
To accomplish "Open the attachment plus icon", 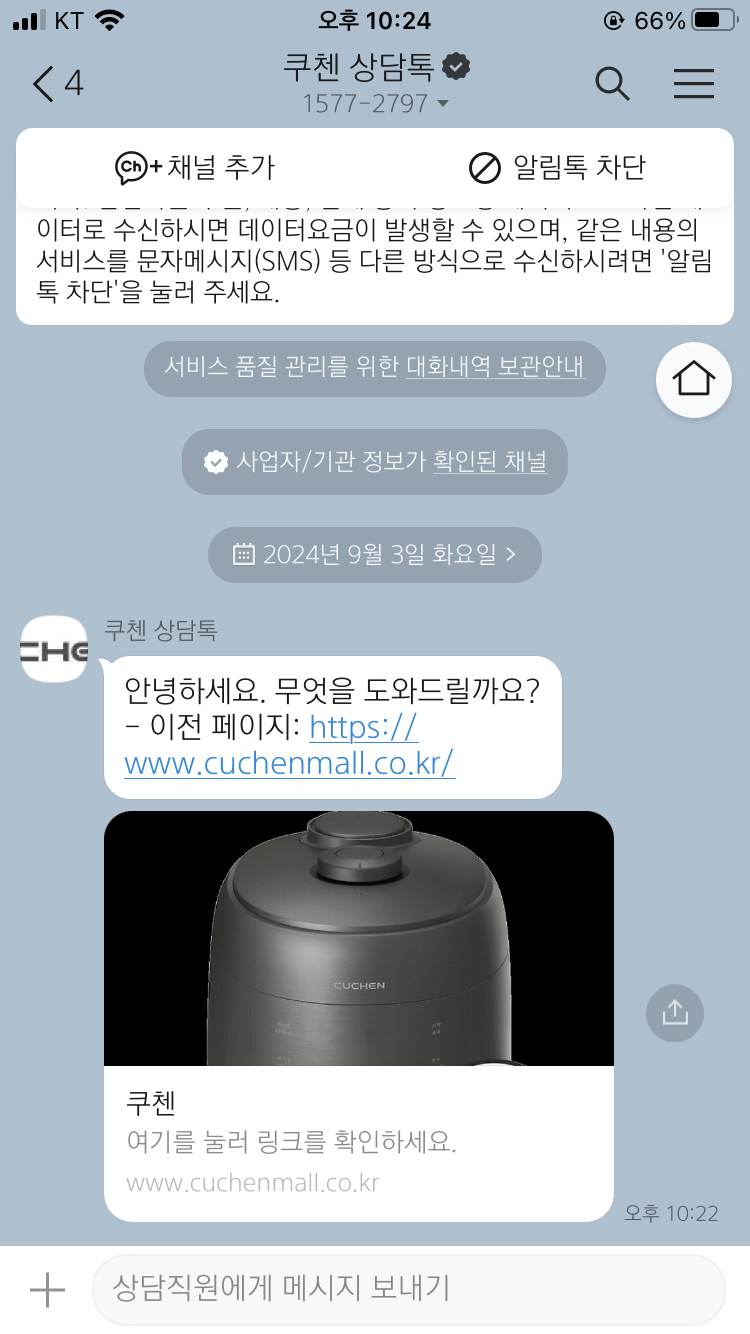I will (45, 1290).
